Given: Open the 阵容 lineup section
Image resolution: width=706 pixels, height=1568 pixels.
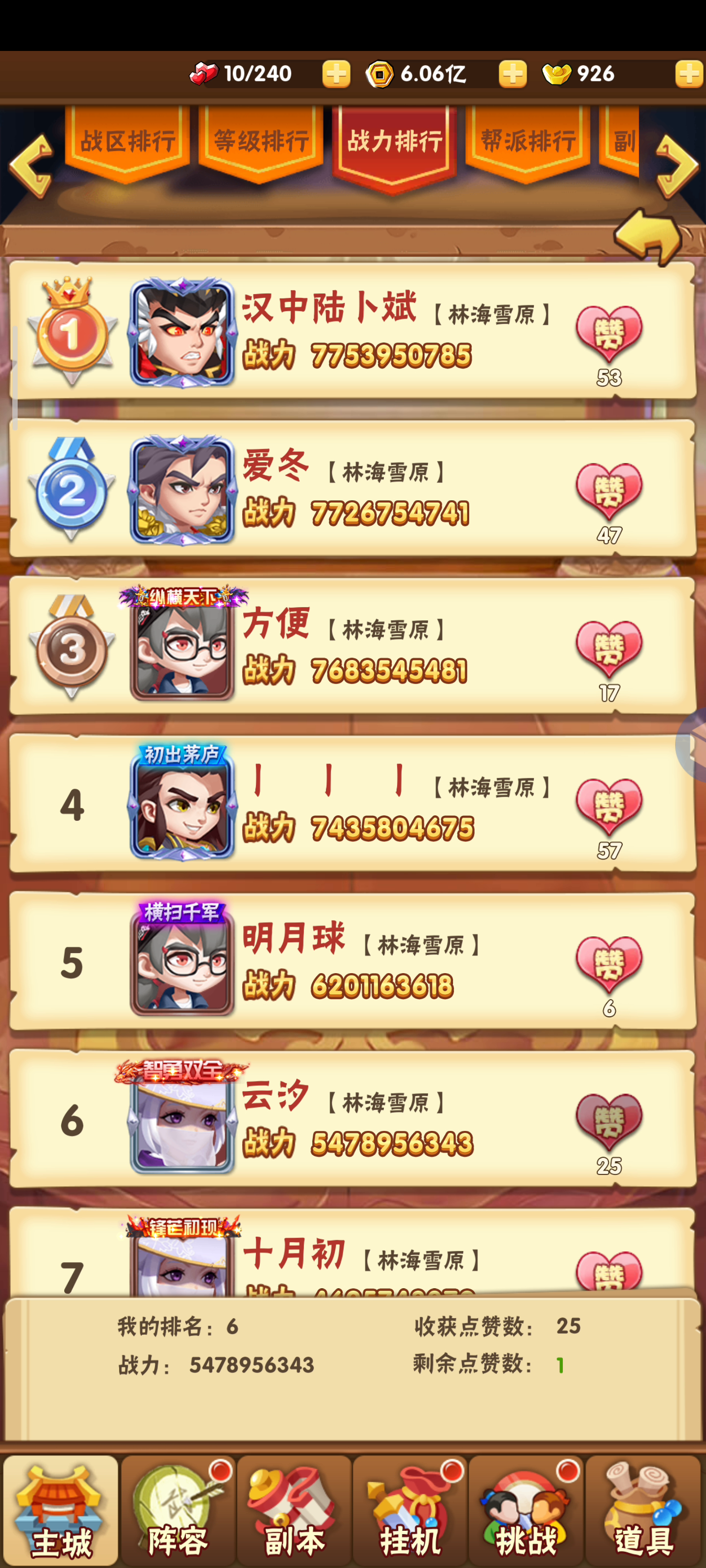Looking at the screenshot, I should pyautogui.click(x=178, y=1510).
